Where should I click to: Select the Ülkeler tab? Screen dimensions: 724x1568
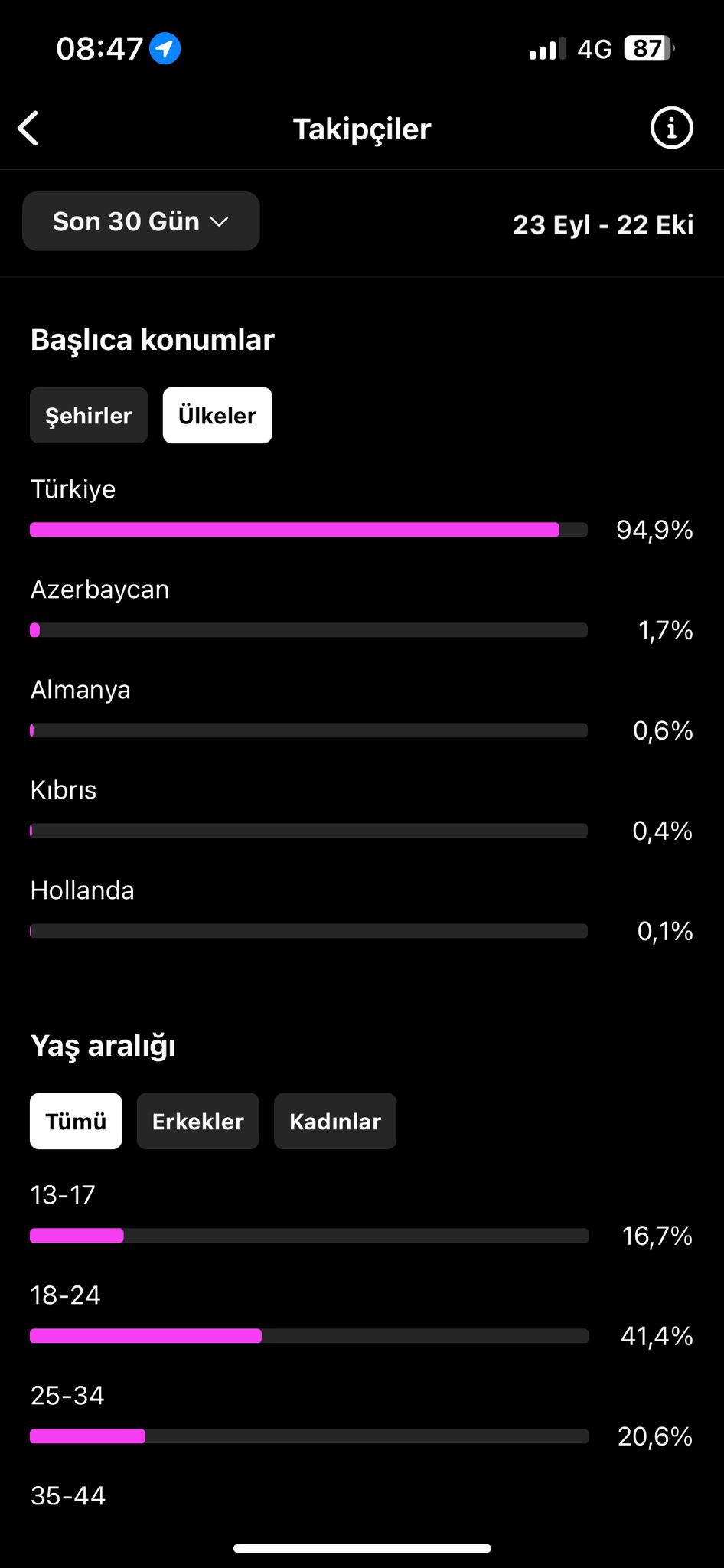[x=217, y=415]
